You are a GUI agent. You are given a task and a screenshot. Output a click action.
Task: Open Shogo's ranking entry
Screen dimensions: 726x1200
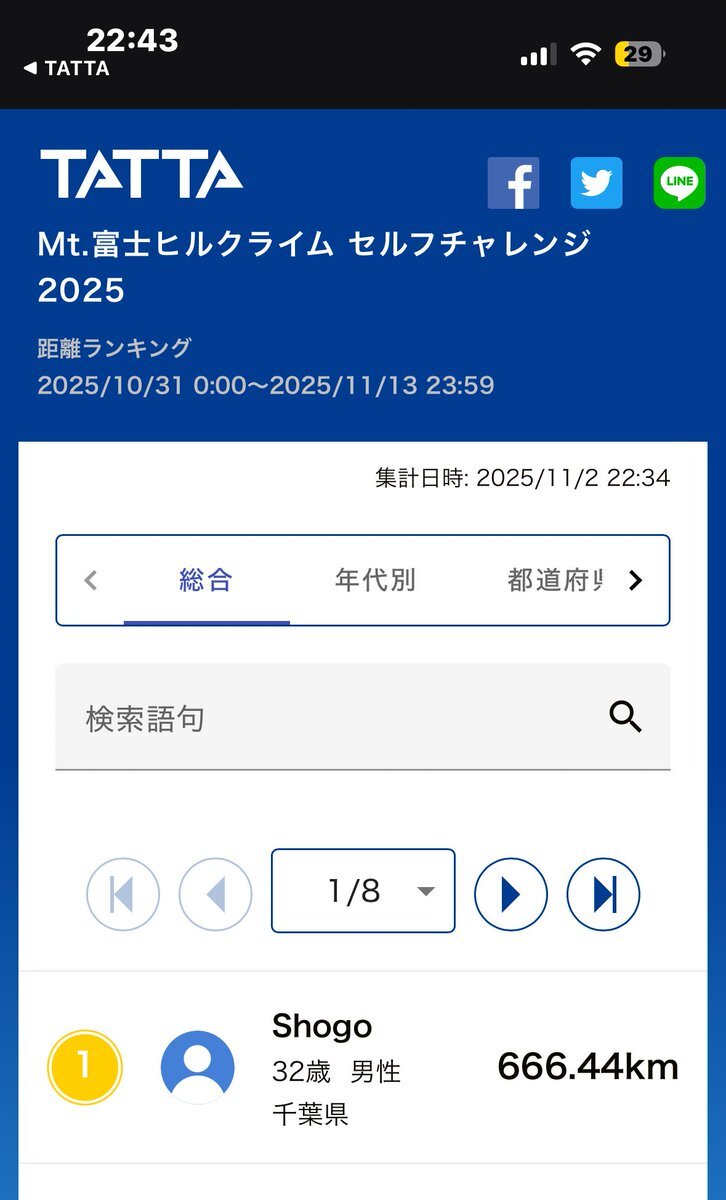(362, 1067)
